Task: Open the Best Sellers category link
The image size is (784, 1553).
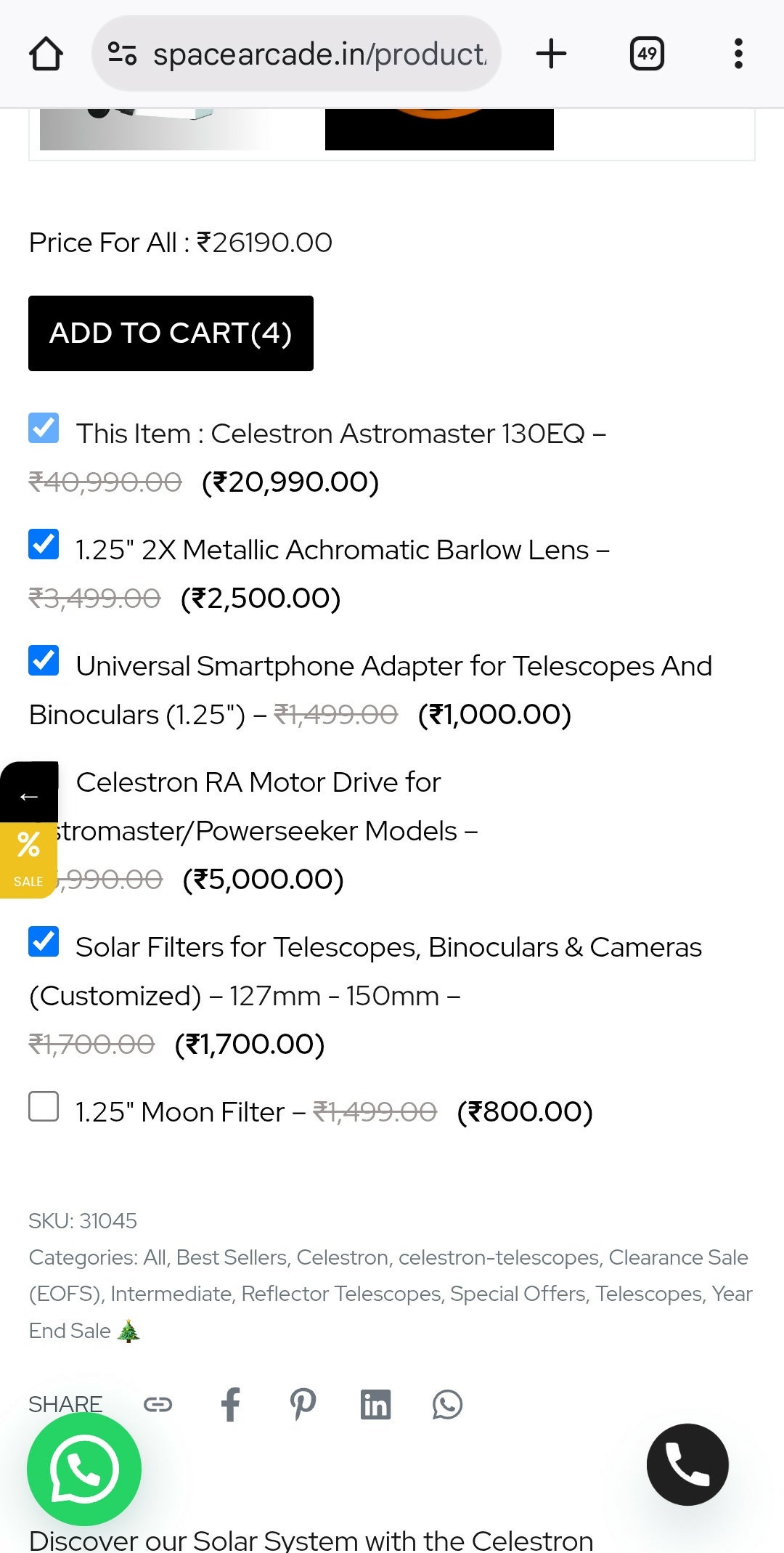Action: [x=232, y=1257]
